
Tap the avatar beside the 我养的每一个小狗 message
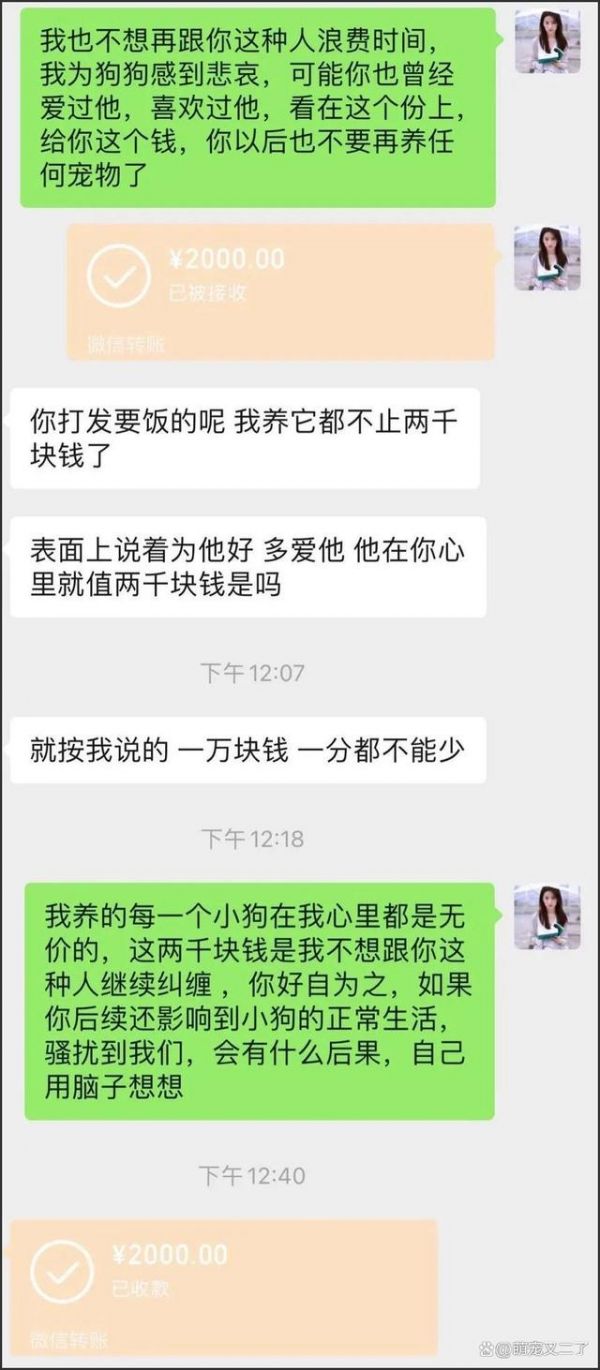(x=547, y=916)
